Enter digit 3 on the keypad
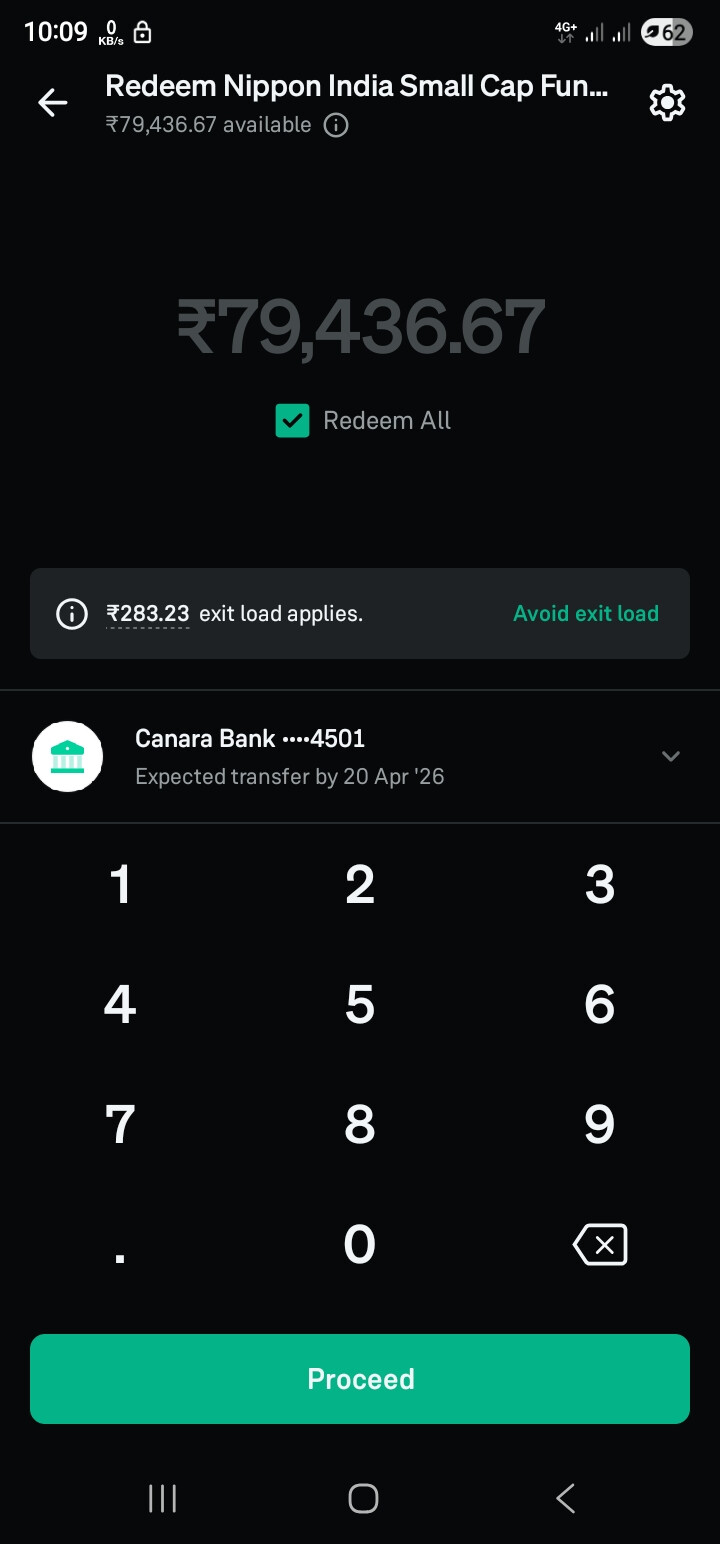This screenshot has width=720, height=1544. (x=599, y=885)
